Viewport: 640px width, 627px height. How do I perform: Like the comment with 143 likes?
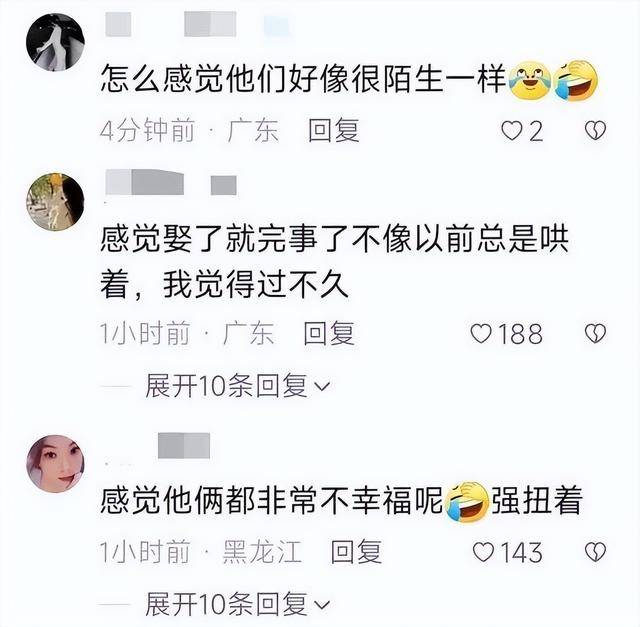click(x=482, y=551)
